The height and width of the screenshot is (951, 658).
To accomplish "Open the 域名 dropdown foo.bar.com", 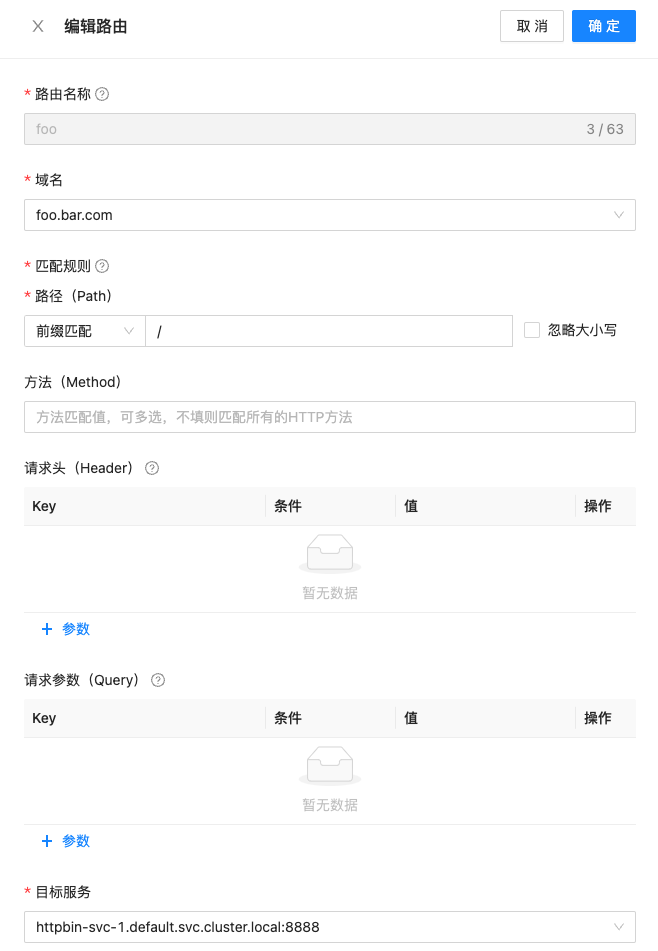I will [x=329, y=215].
